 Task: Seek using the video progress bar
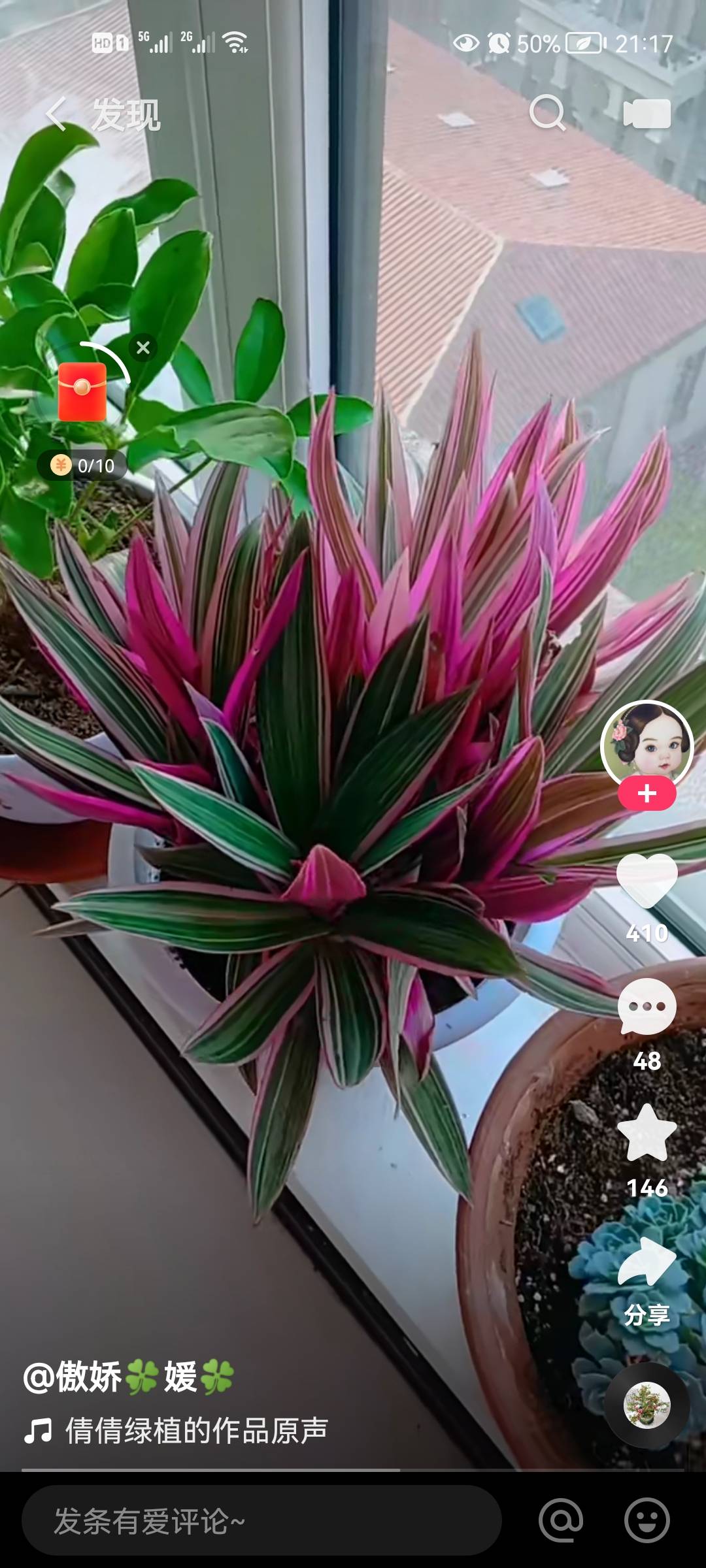(353, 1470)
